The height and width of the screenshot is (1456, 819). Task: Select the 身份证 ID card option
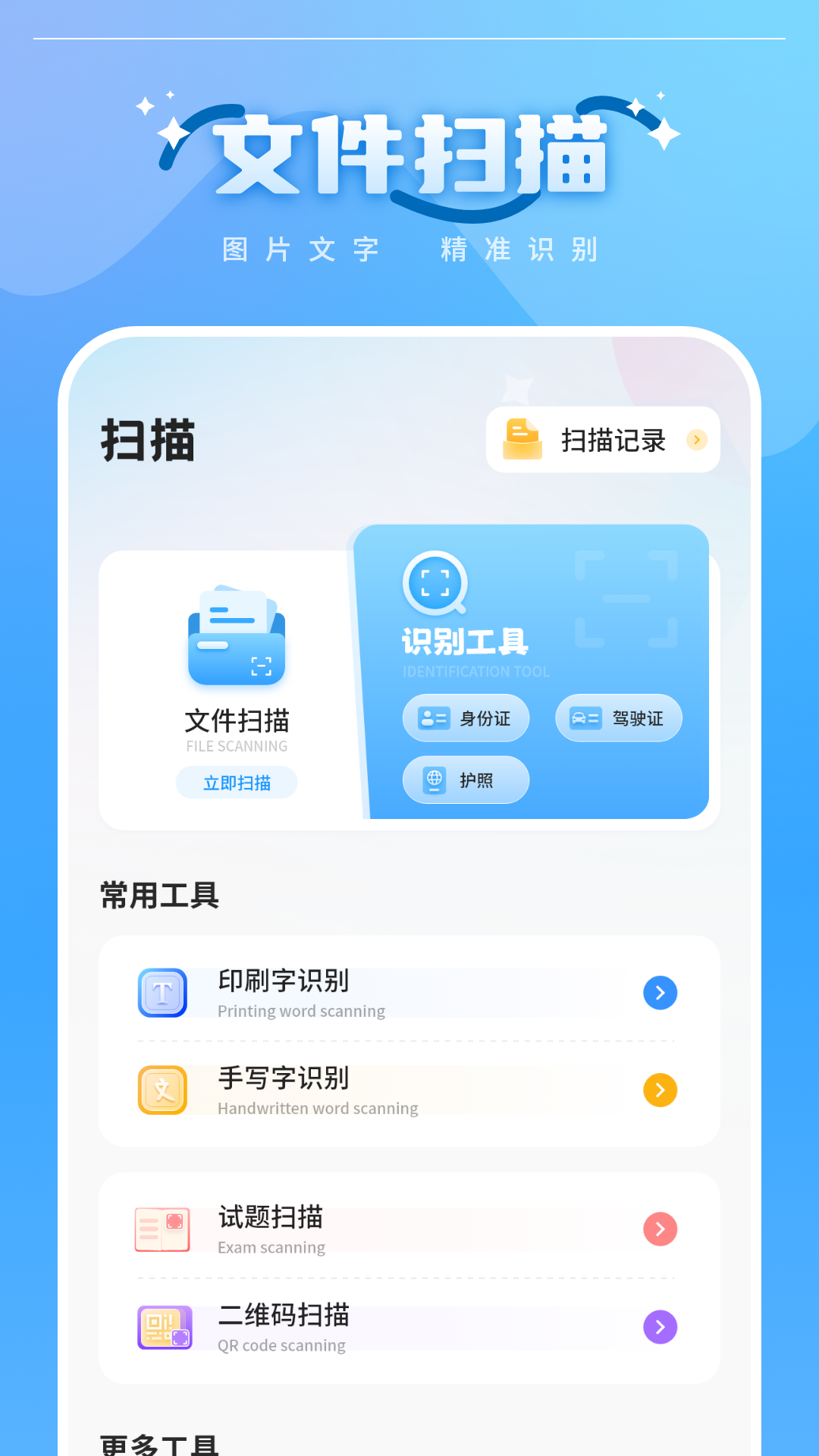[465, 718]
